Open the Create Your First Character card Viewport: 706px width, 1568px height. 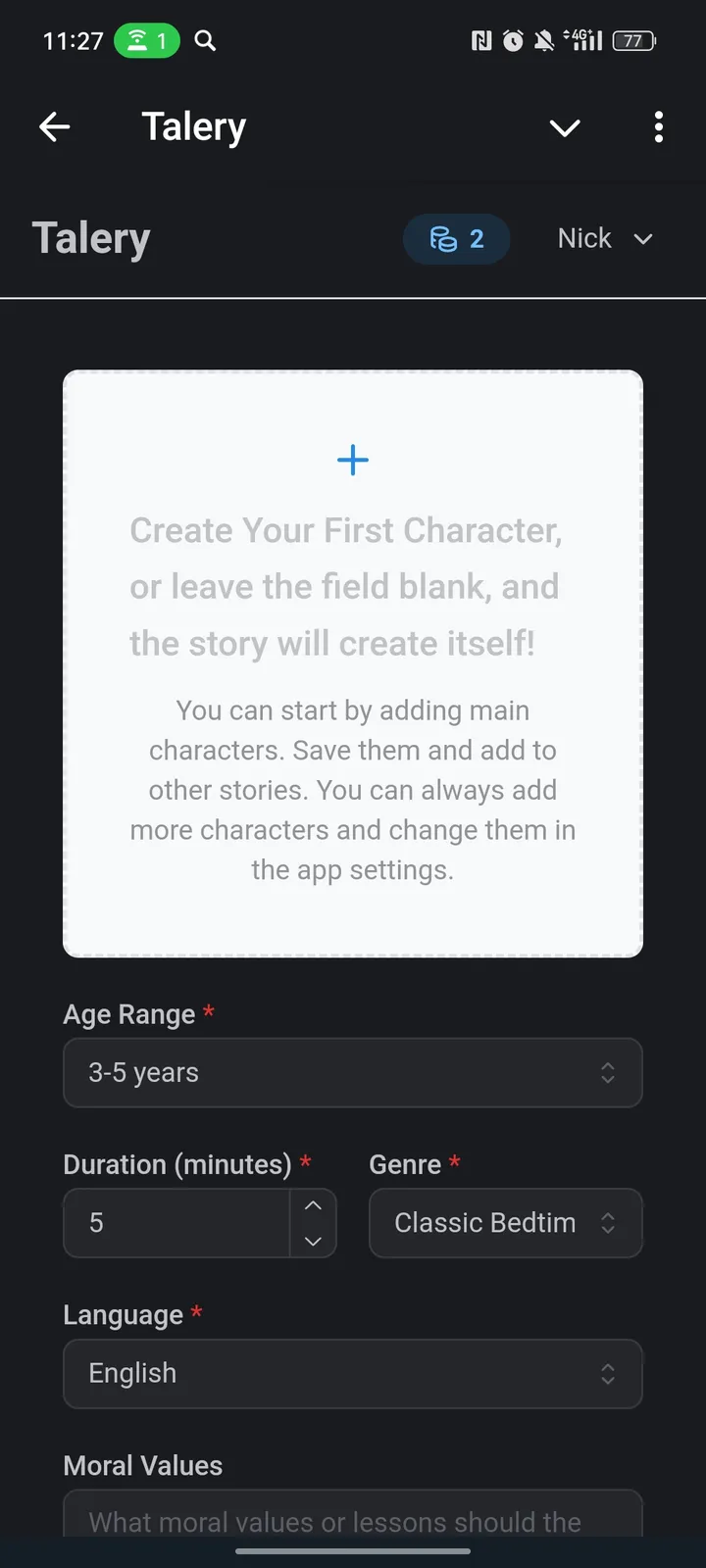352,662
